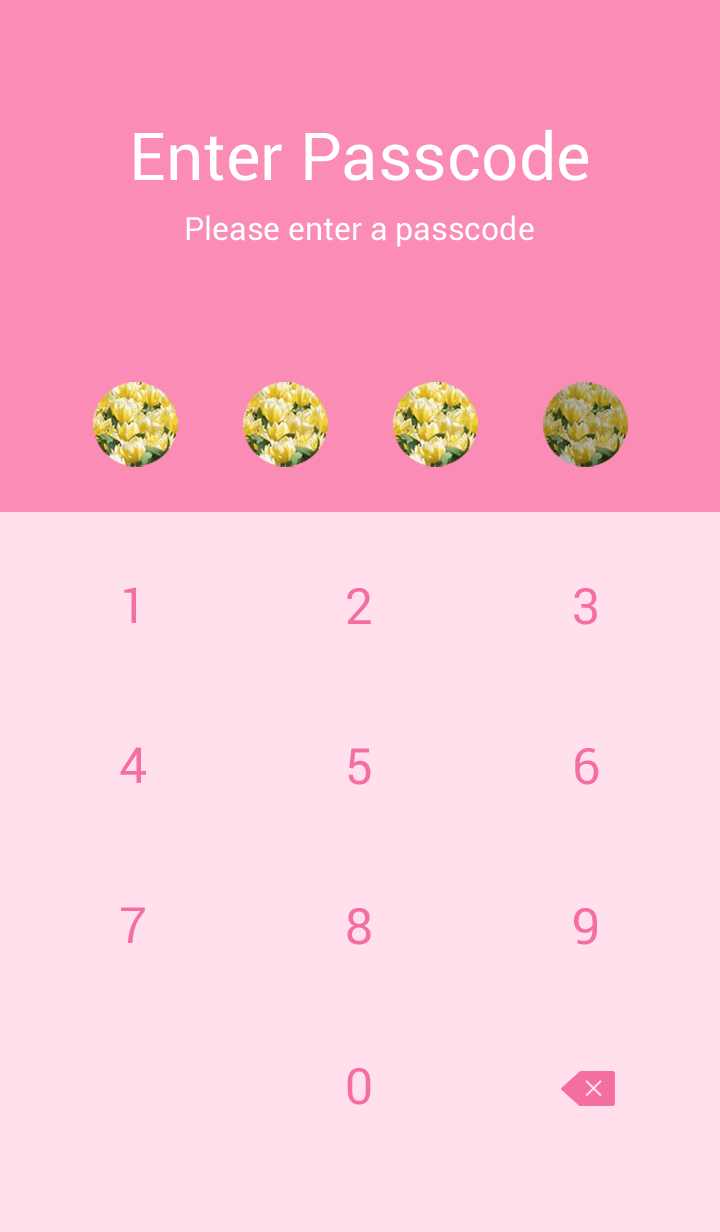
Task: Tap the 9 key
Action: (x=586, y=927)
